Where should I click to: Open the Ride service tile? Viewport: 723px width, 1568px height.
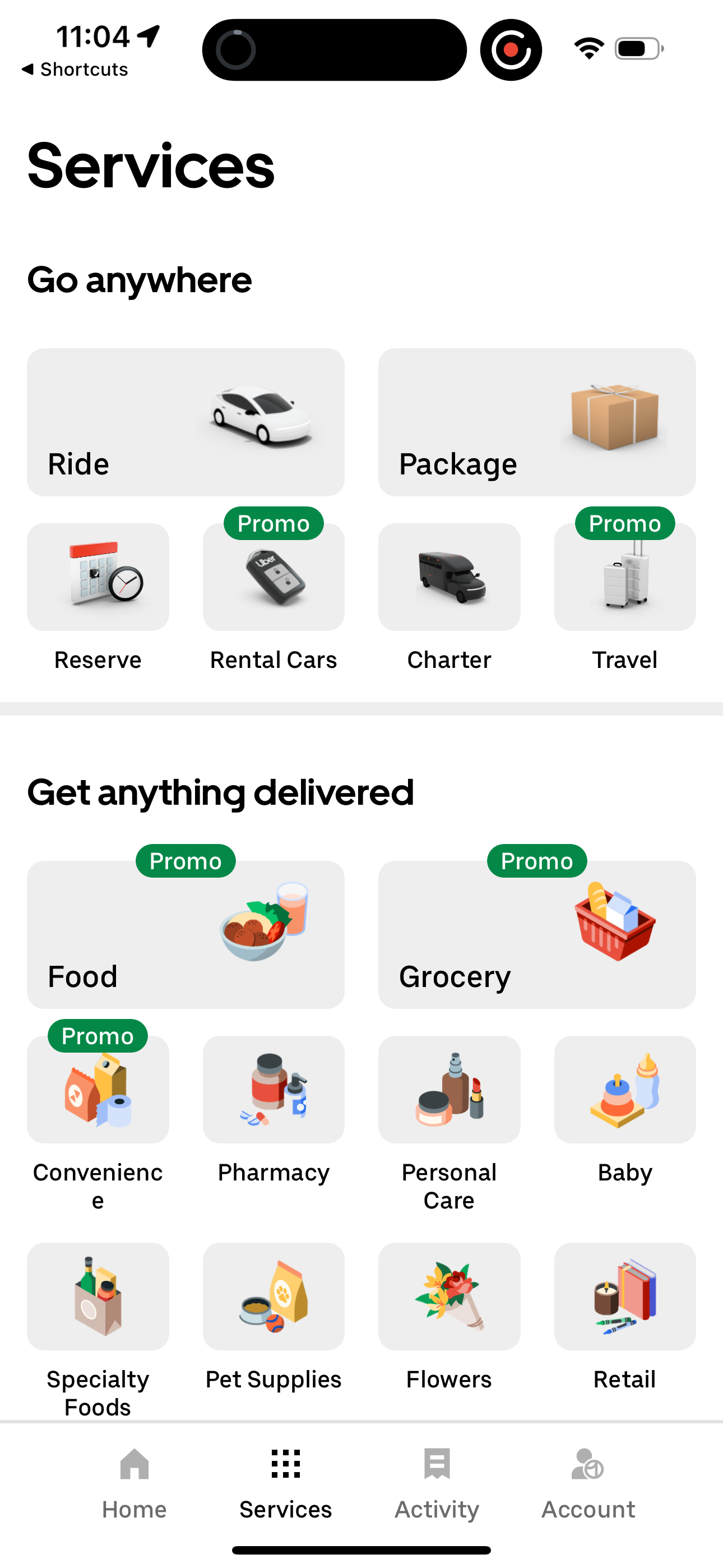[185, 422]
